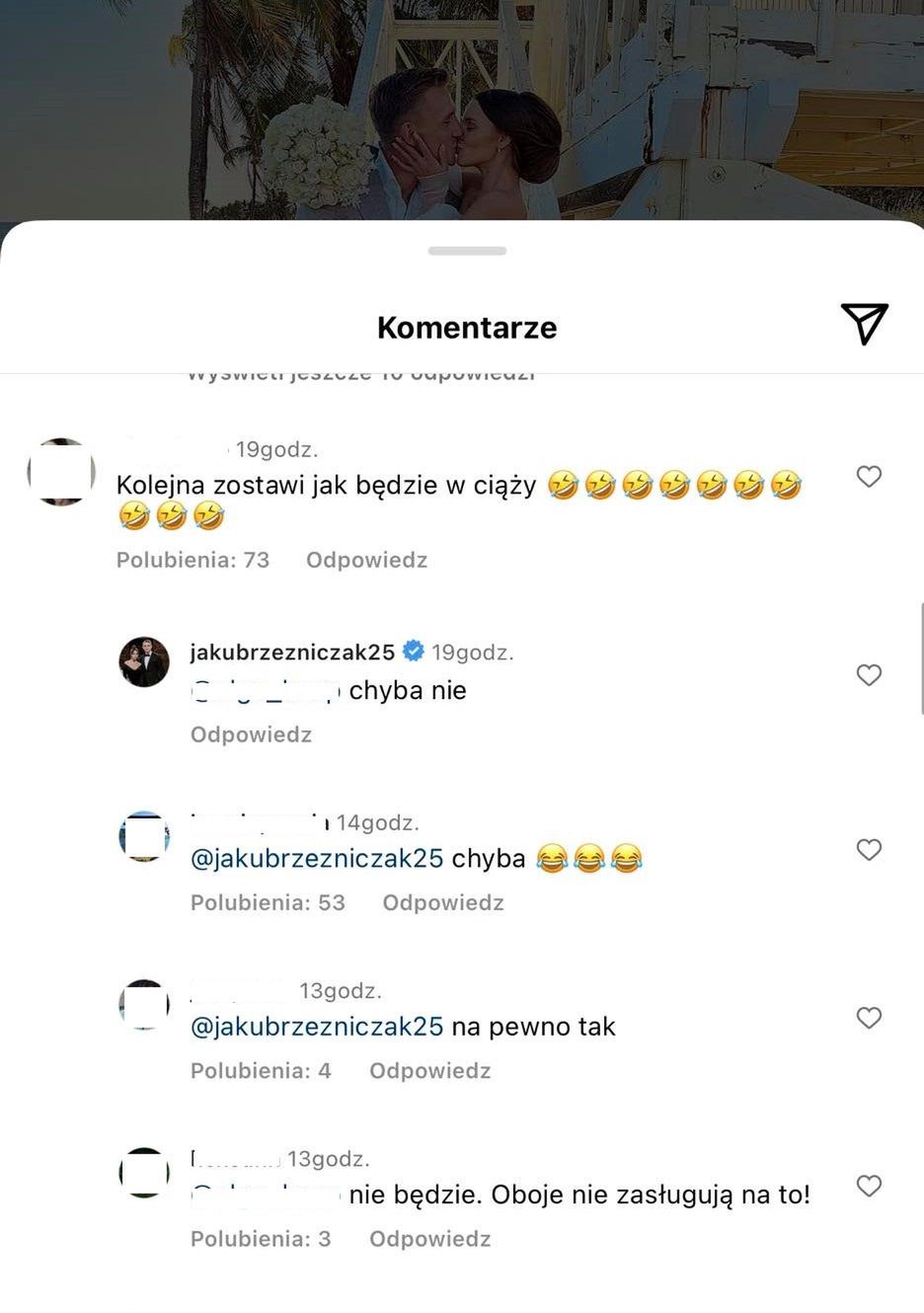Reply to the 'Kolejna zostawi' comment
The image size is (924, 1313).
point(366,561)
